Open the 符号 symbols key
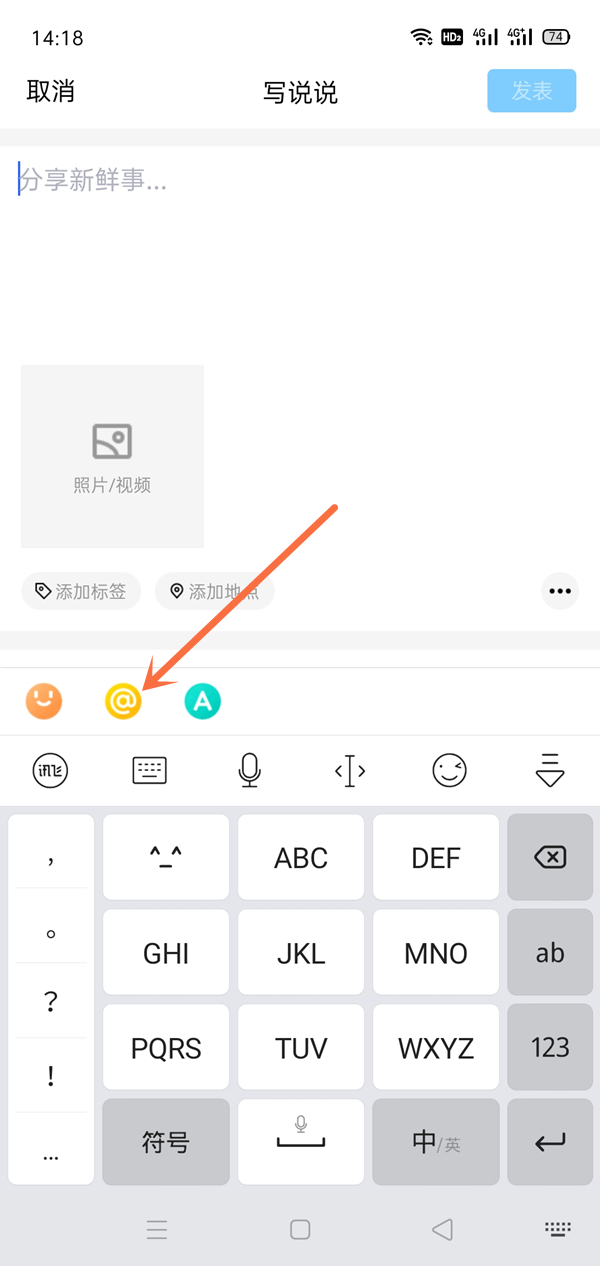Screen dimensions: 600x1266 [166, 1142]
